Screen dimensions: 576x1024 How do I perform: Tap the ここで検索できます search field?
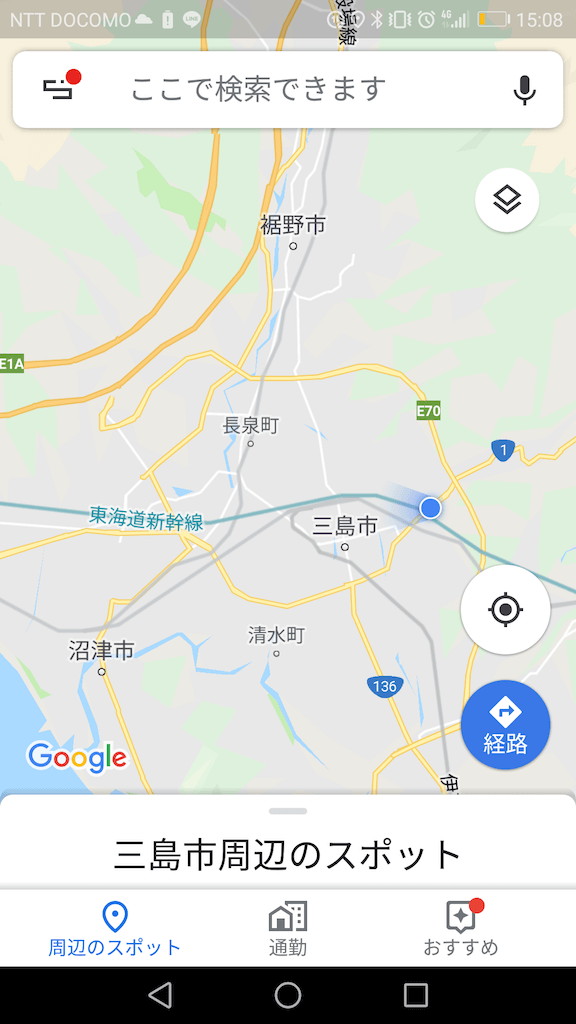(x=288, y=89)
